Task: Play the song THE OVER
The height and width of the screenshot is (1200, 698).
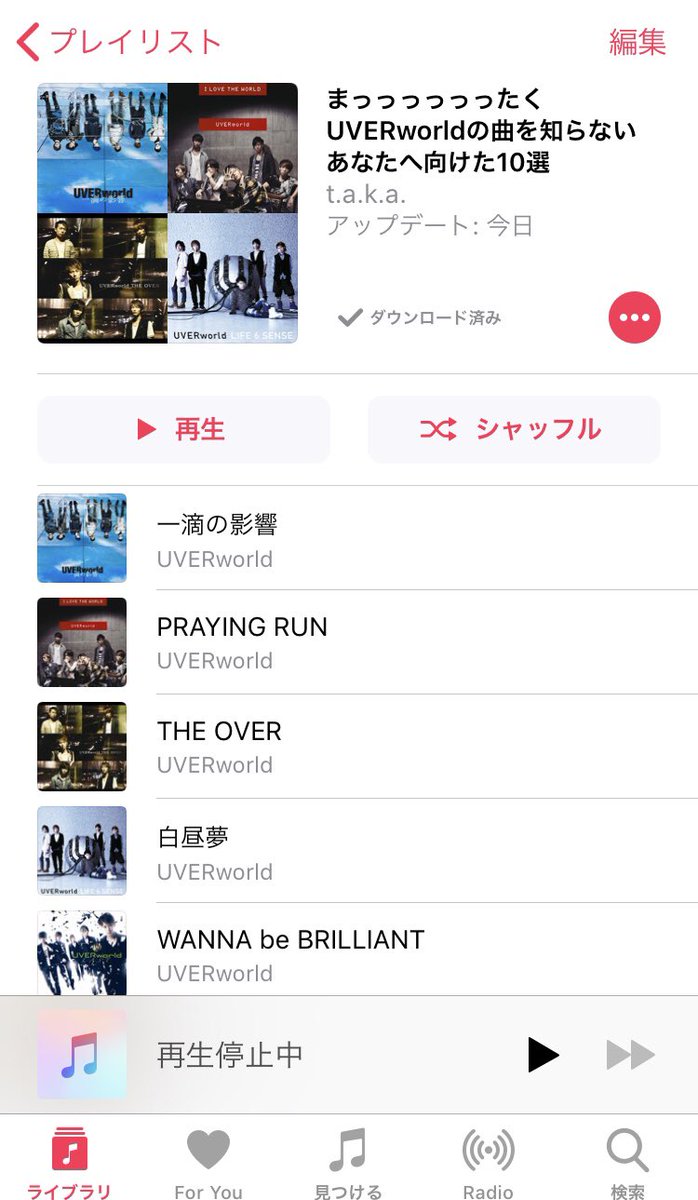Action: click(x=367, y=746)
